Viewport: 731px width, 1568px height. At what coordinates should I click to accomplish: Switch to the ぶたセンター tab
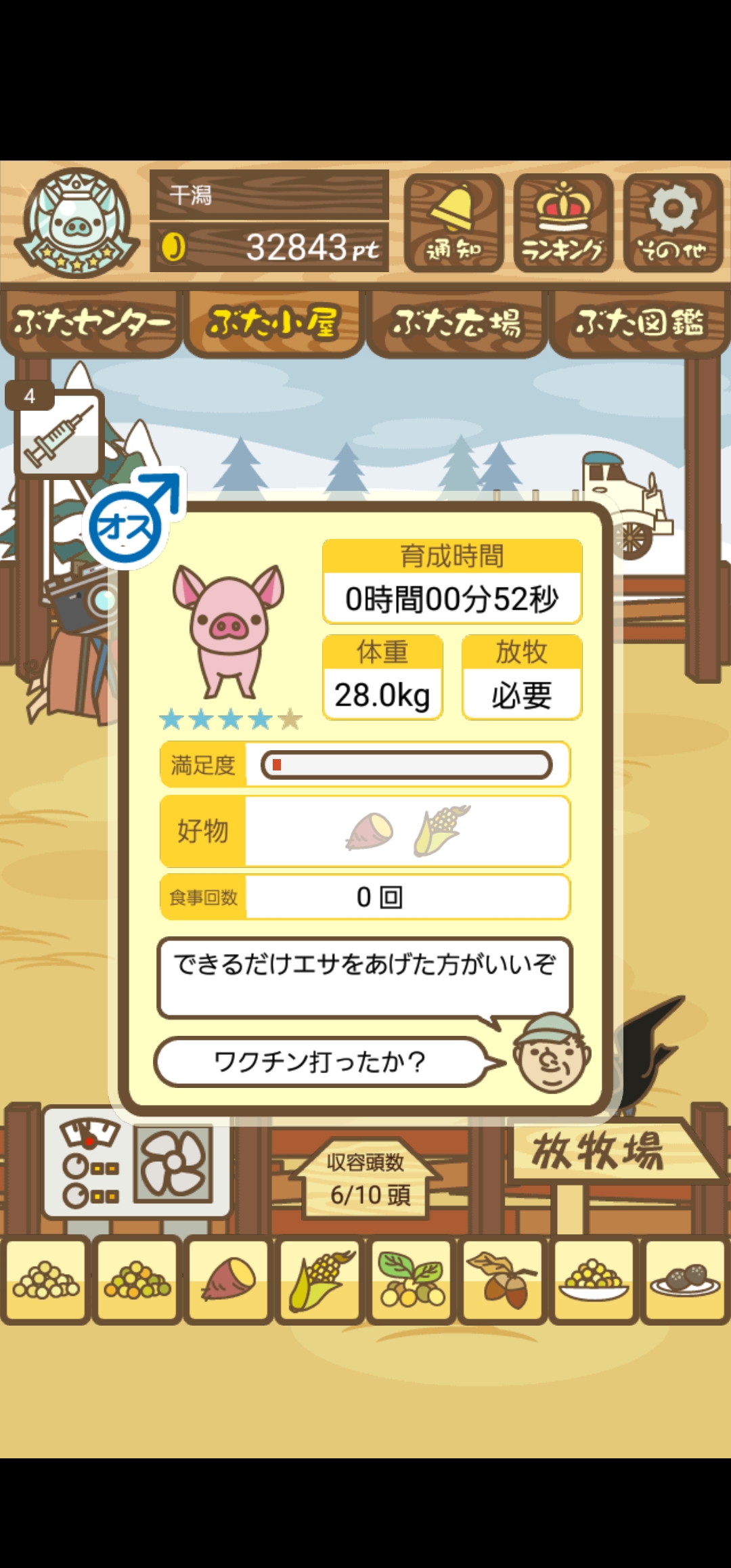click(91, 323)
